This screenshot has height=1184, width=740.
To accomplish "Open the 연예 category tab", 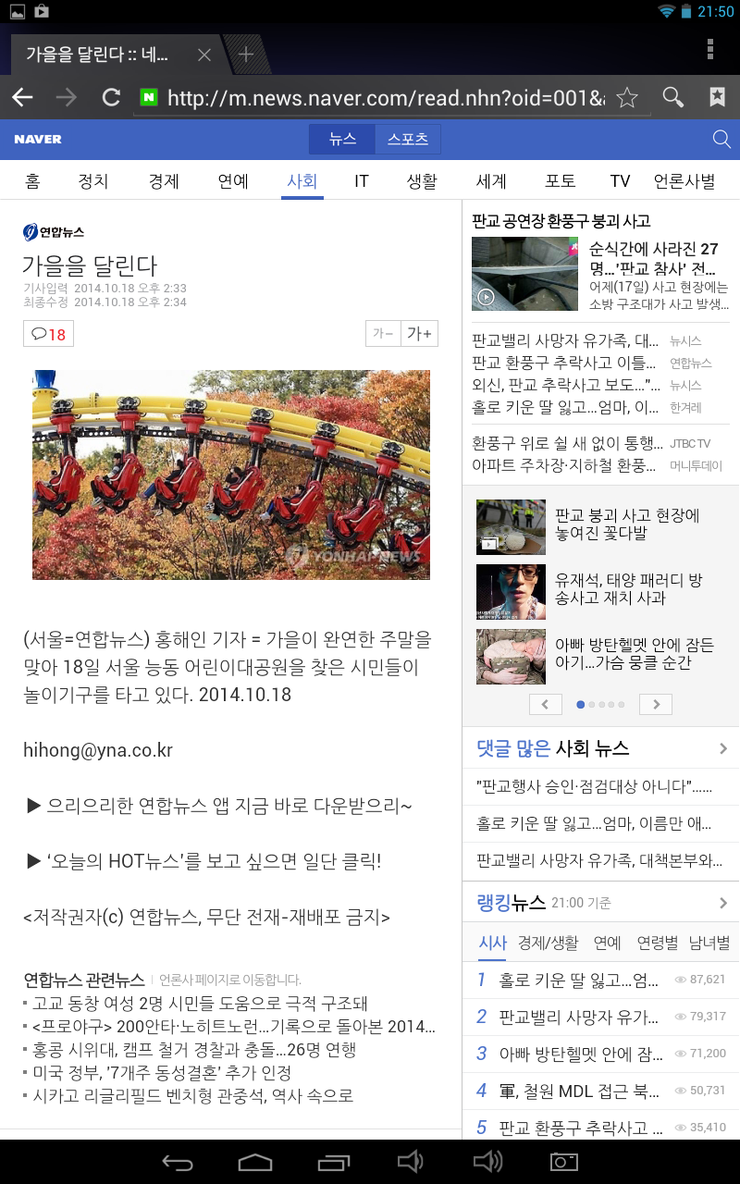I will click(233, 181).
